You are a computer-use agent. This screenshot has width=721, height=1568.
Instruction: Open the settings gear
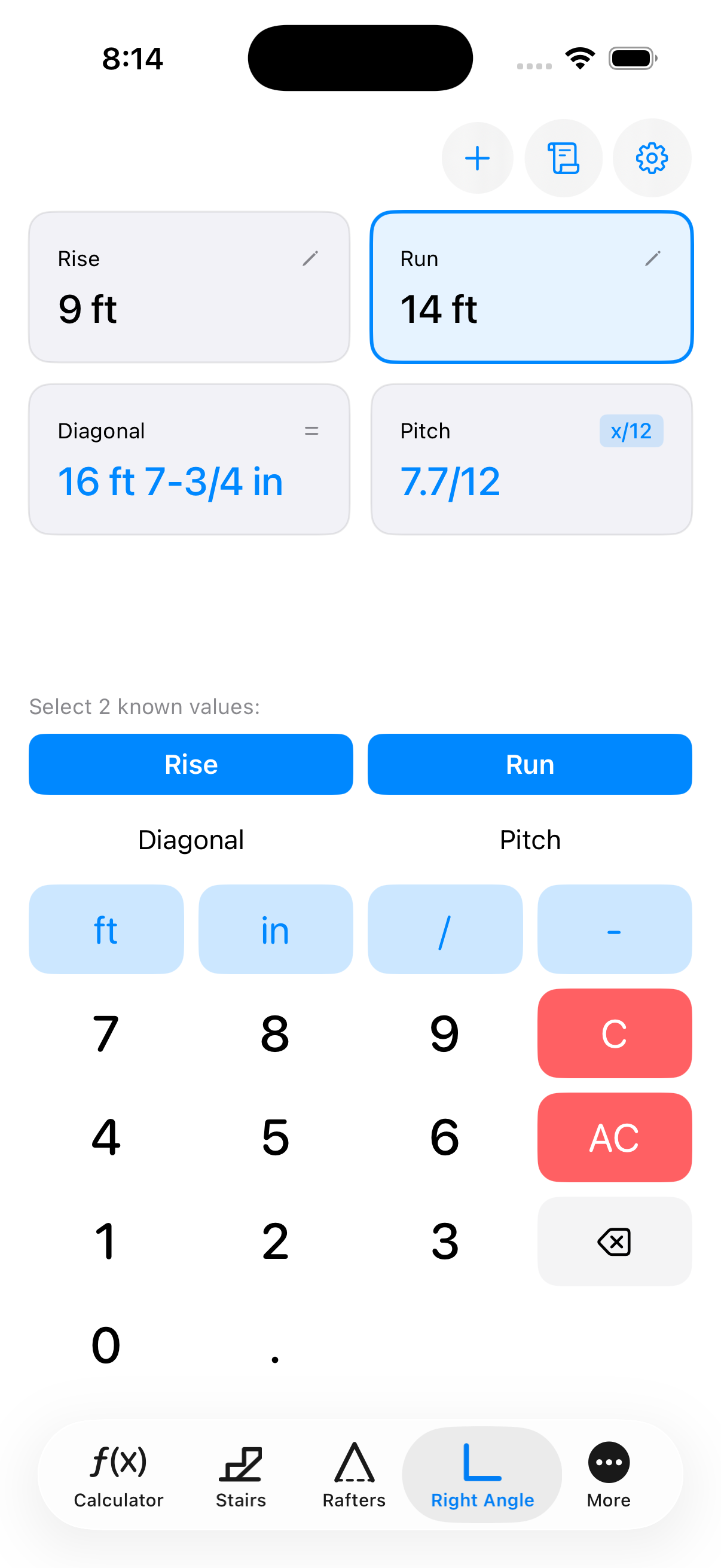pyautogui.click(x=651, y=158)
